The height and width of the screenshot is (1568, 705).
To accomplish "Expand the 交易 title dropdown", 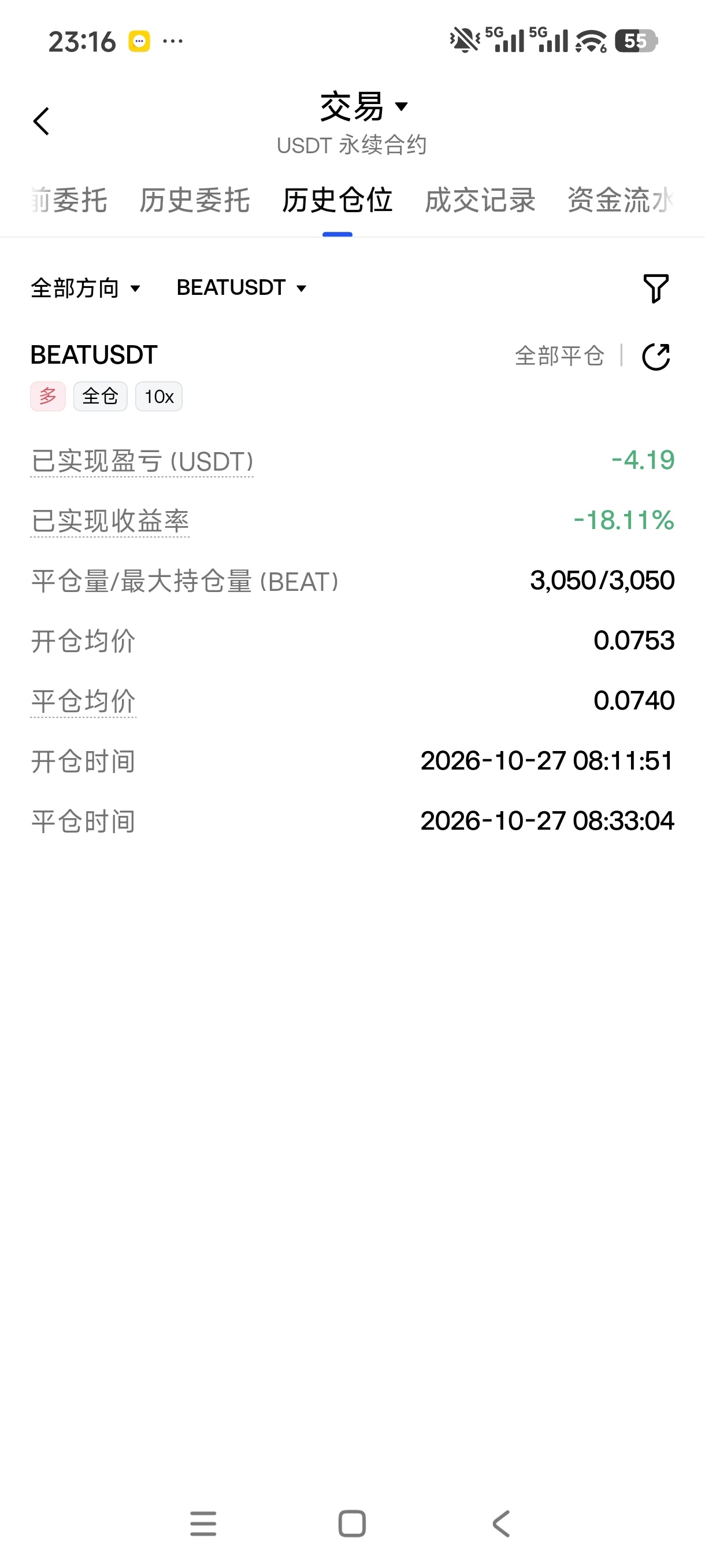I will click(363, 106).
